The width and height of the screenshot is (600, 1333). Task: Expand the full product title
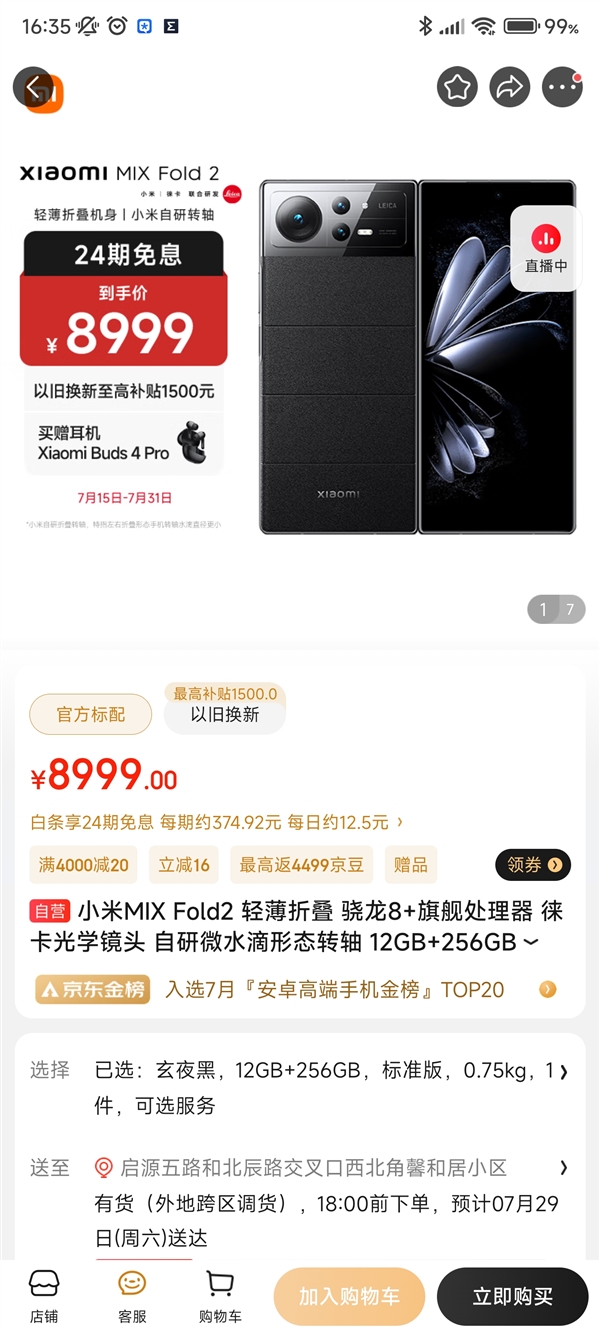531,942
